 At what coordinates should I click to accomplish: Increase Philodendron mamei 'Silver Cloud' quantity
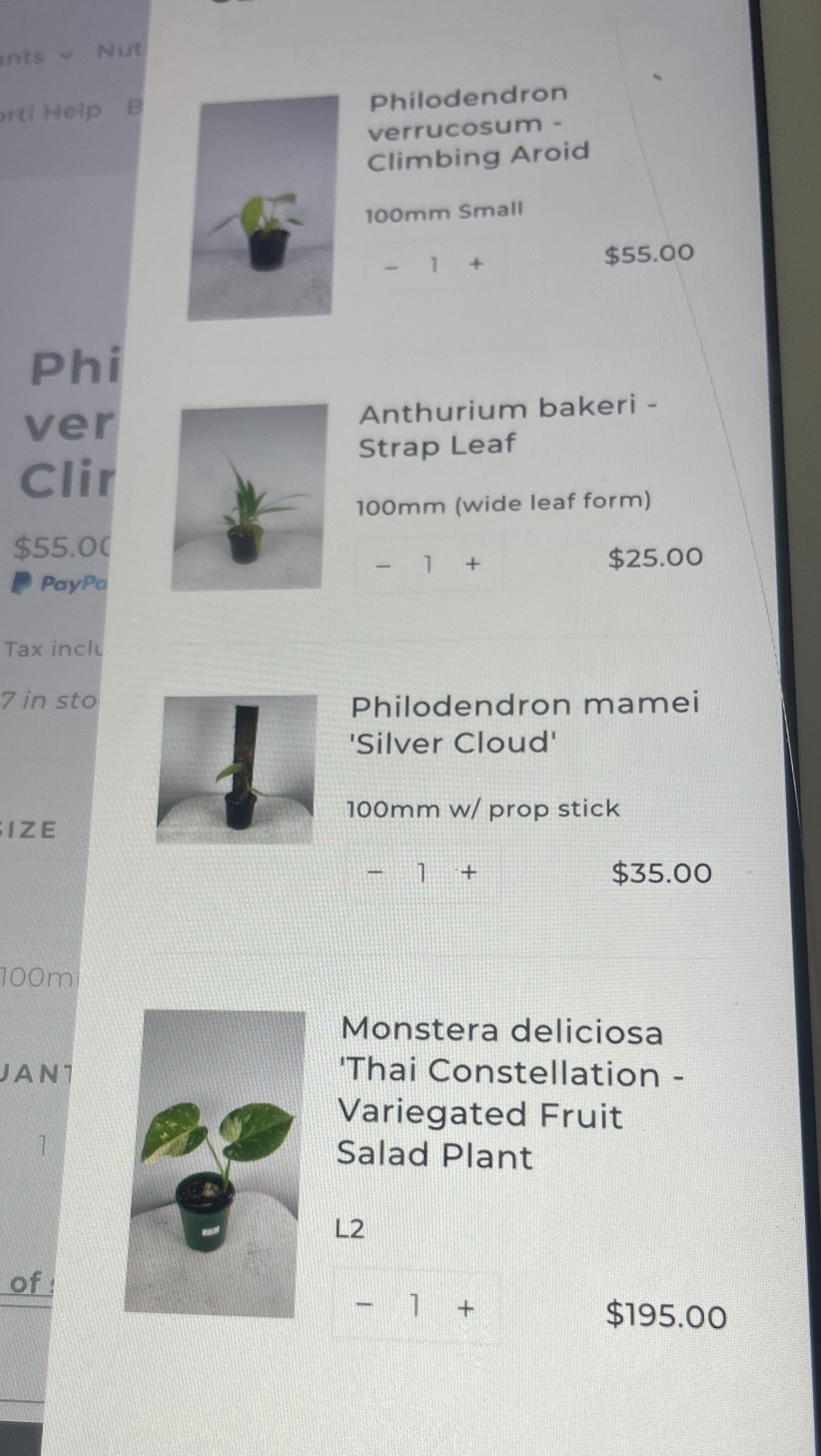tap(469, 873)
